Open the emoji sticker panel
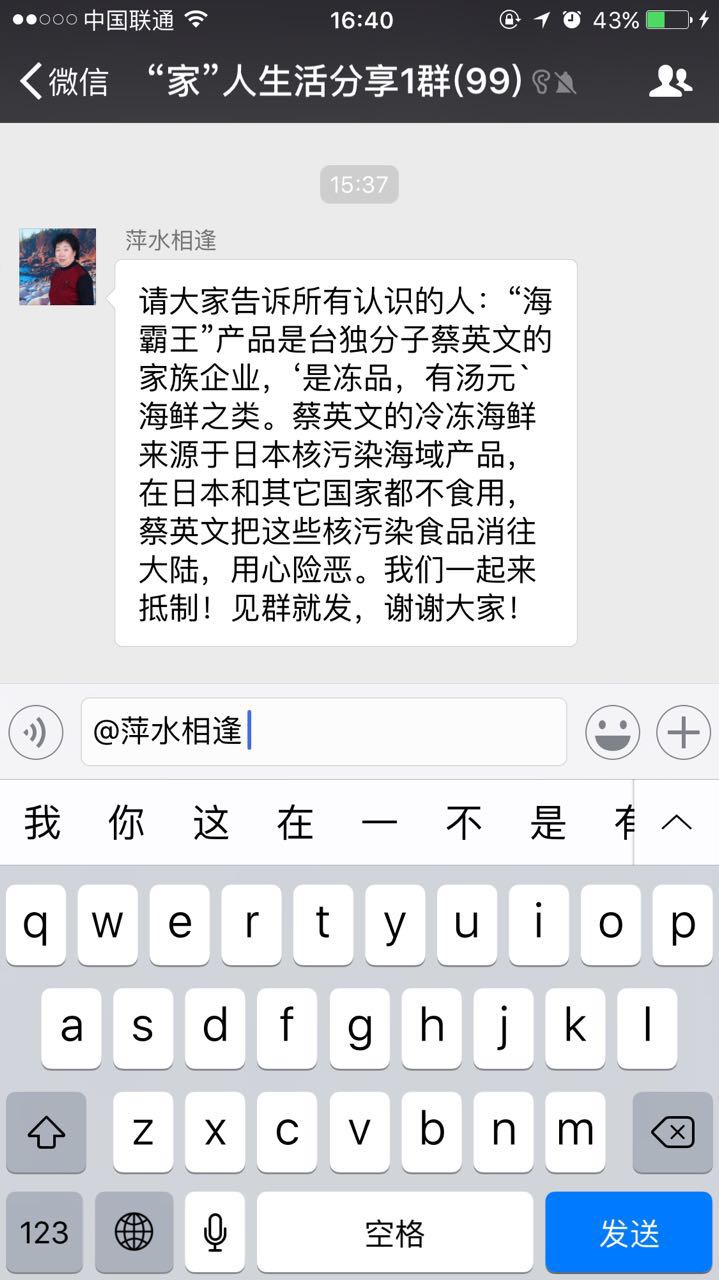719x1280 pixels. [x=612, y=733]
